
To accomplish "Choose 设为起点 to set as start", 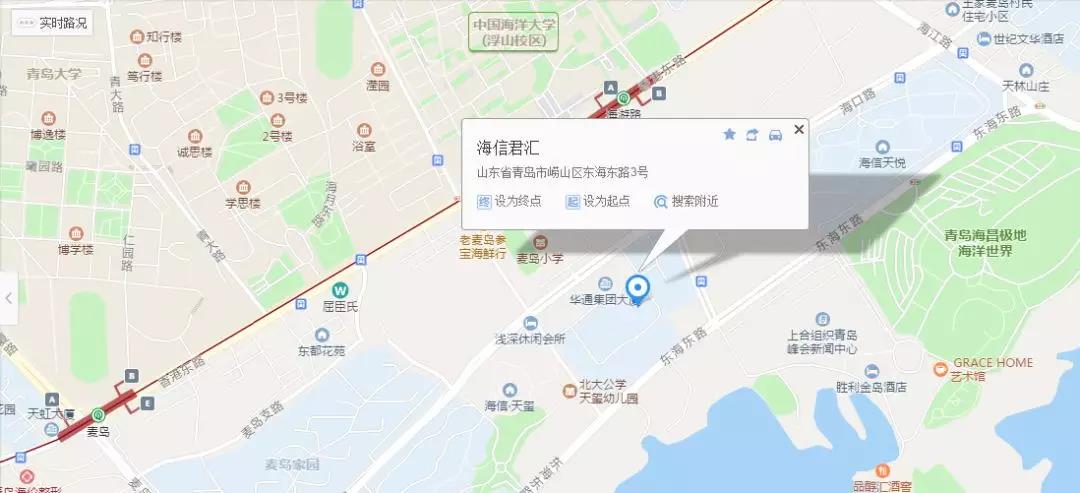I will click(x=598, y=201).
